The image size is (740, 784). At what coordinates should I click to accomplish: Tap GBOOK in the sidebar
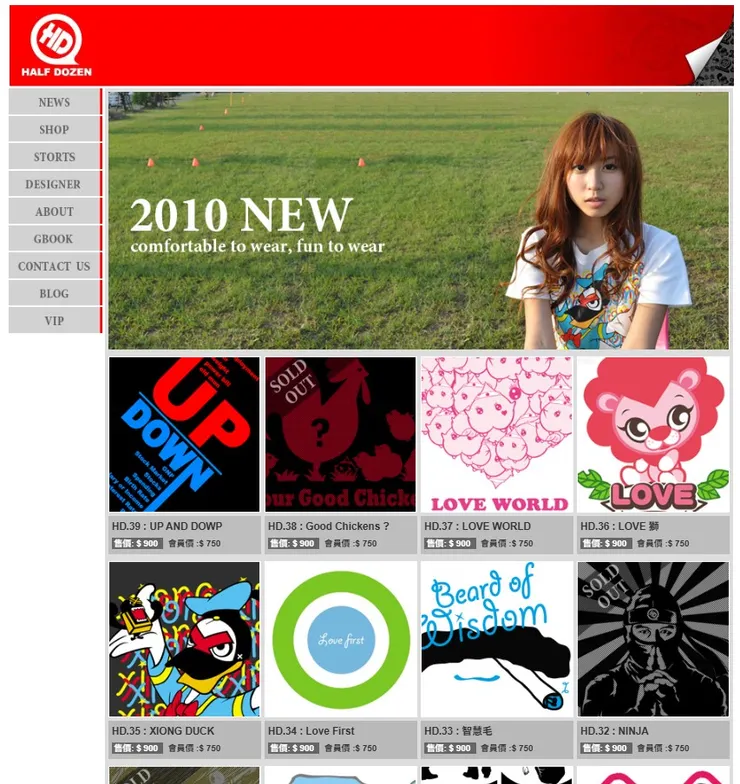pyautogui.click(x=54, y=239)
